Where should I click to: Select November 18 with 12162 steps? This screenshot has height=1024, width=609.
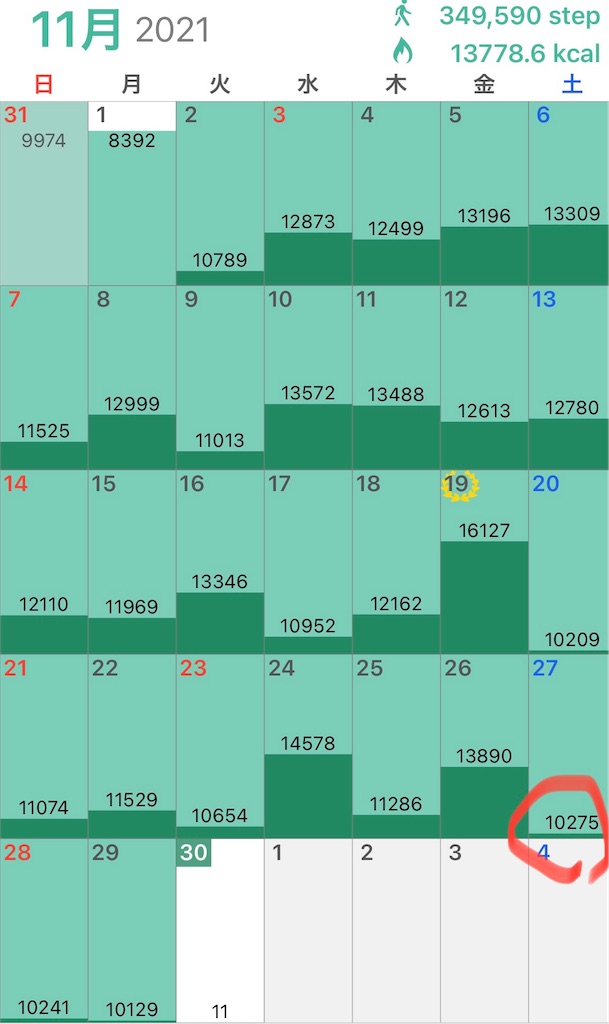(x=396, y=561)
